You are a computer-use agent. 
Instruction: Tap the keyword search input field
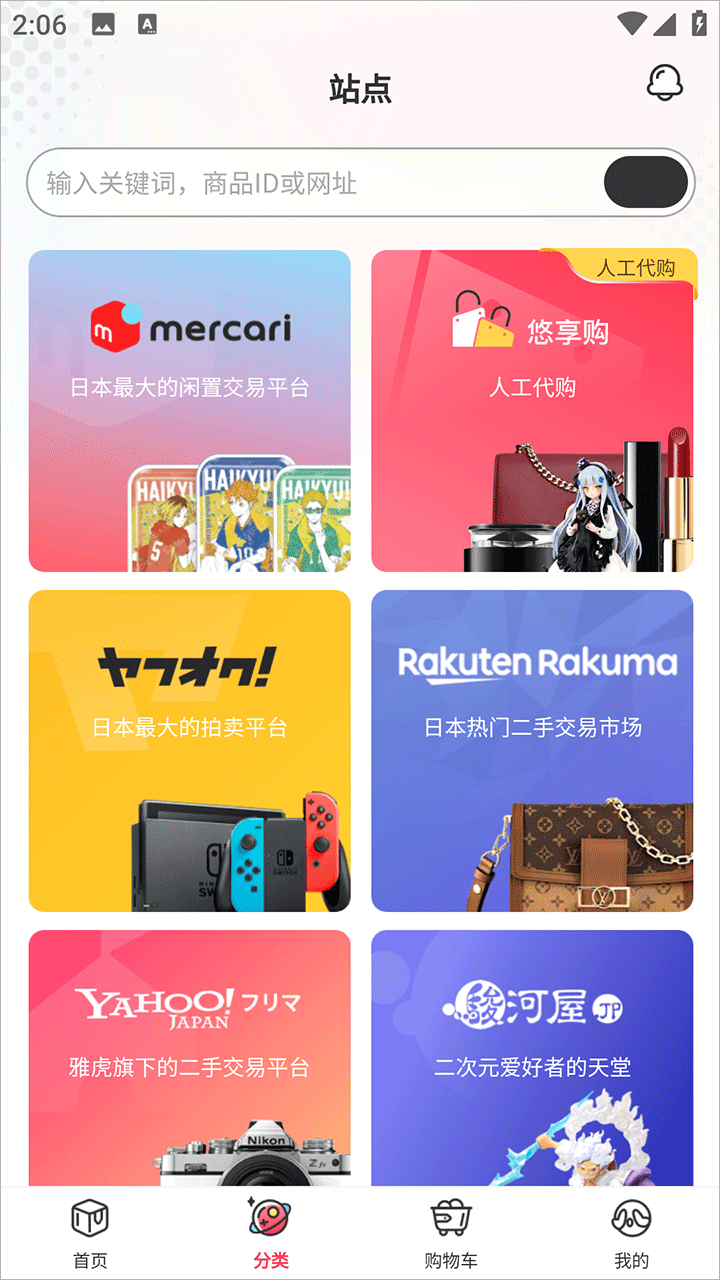[x=310, y=183]
